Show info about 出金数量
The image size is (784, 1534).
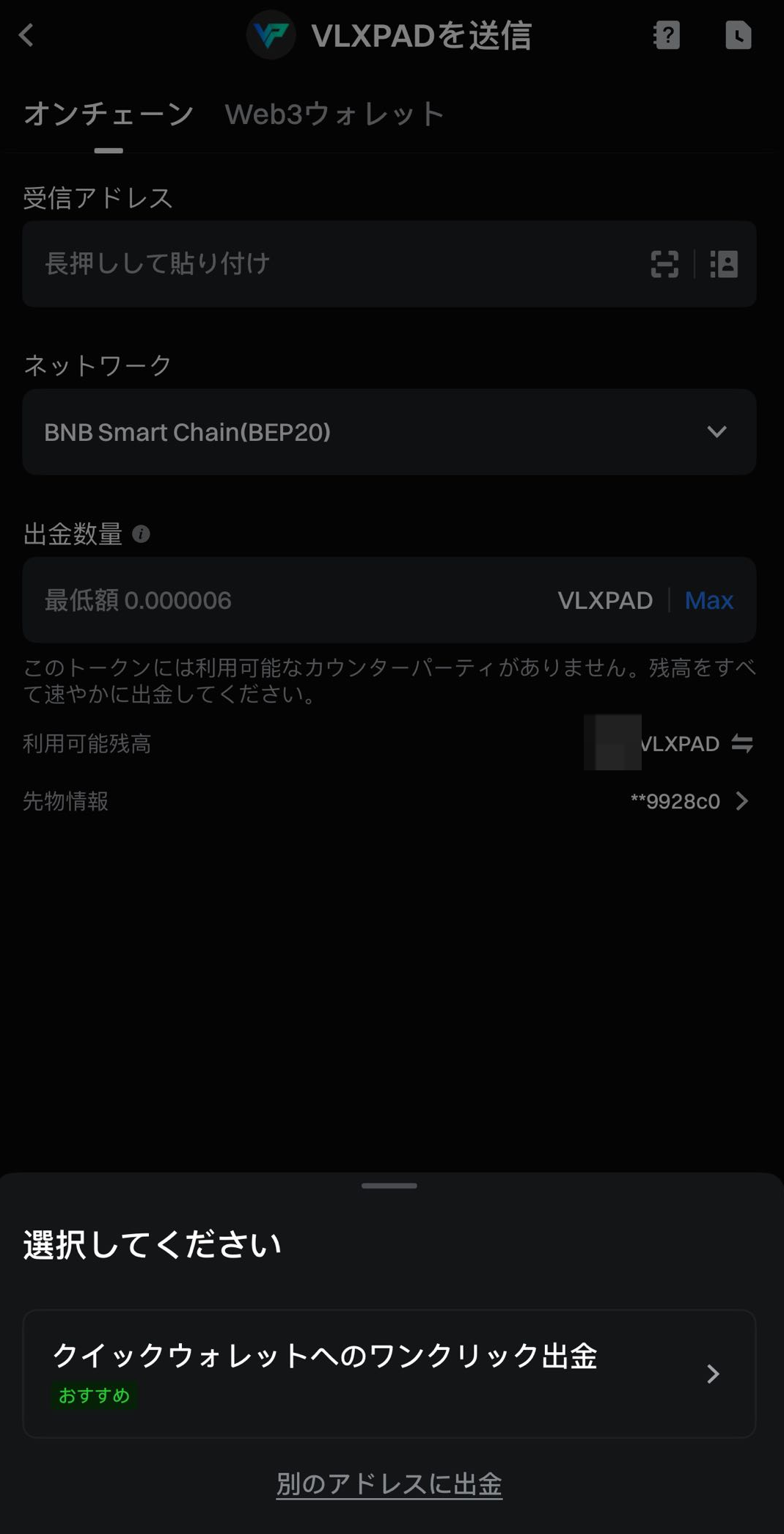point(141,534)
